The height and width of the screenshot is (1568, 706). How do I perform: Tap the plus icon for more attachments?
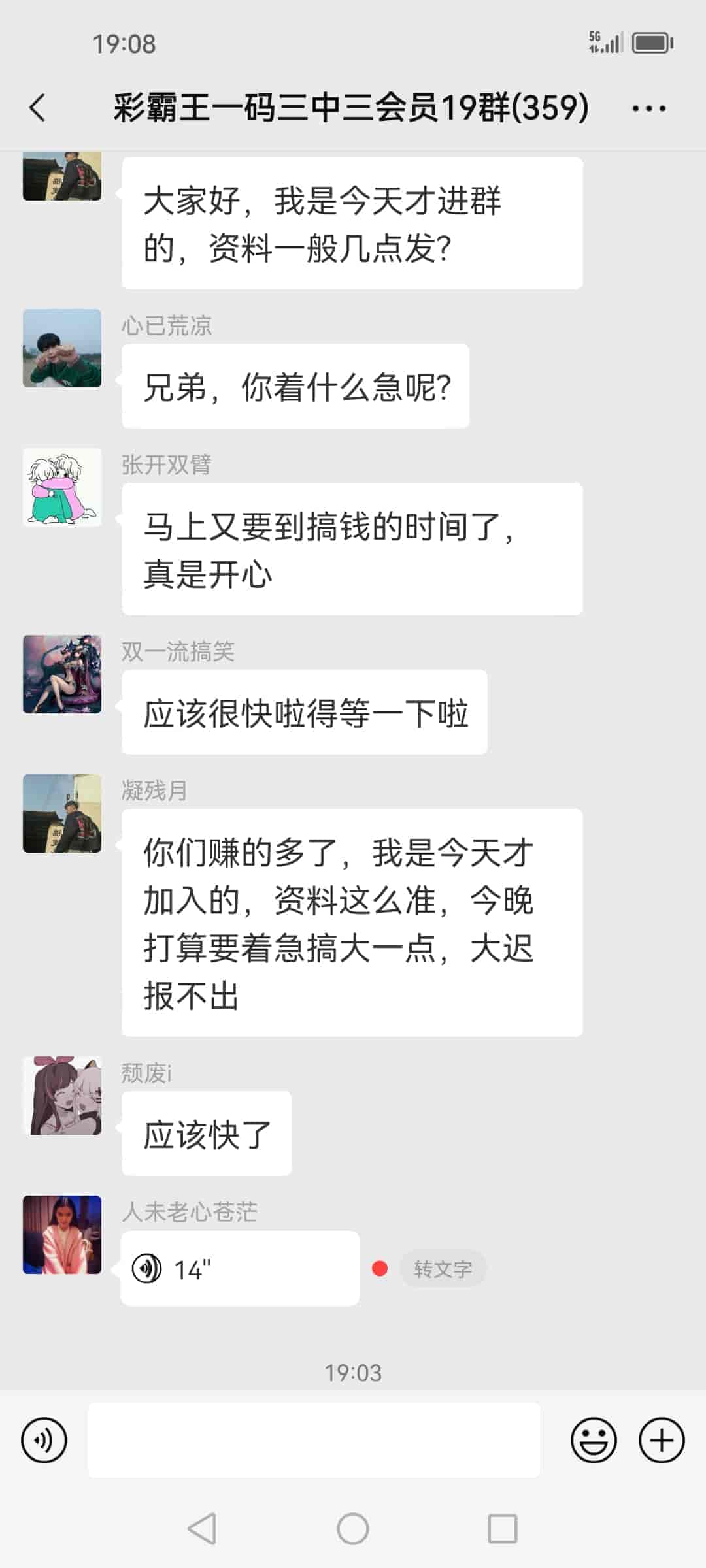(663, 1439)
